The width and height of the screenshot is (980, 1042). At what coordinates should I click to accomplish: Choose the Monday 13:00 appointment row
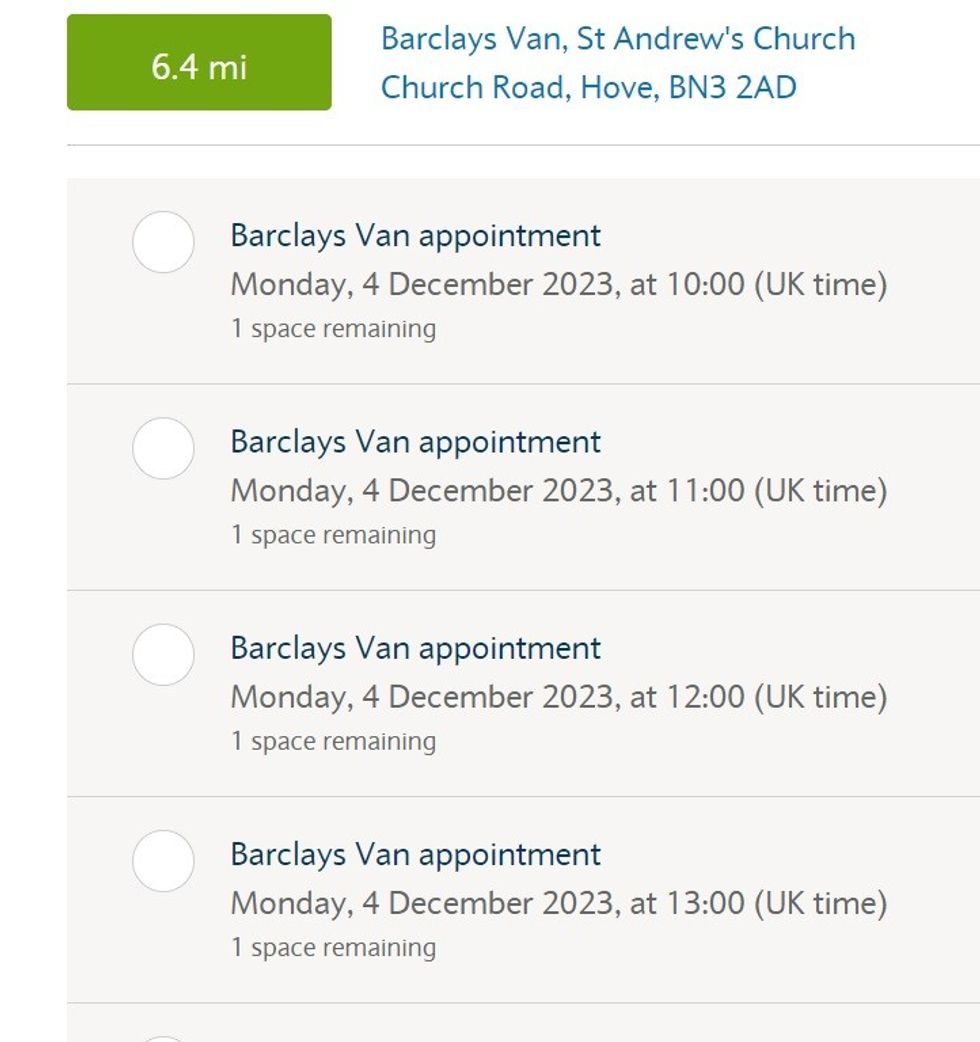[x=500, y=899]
